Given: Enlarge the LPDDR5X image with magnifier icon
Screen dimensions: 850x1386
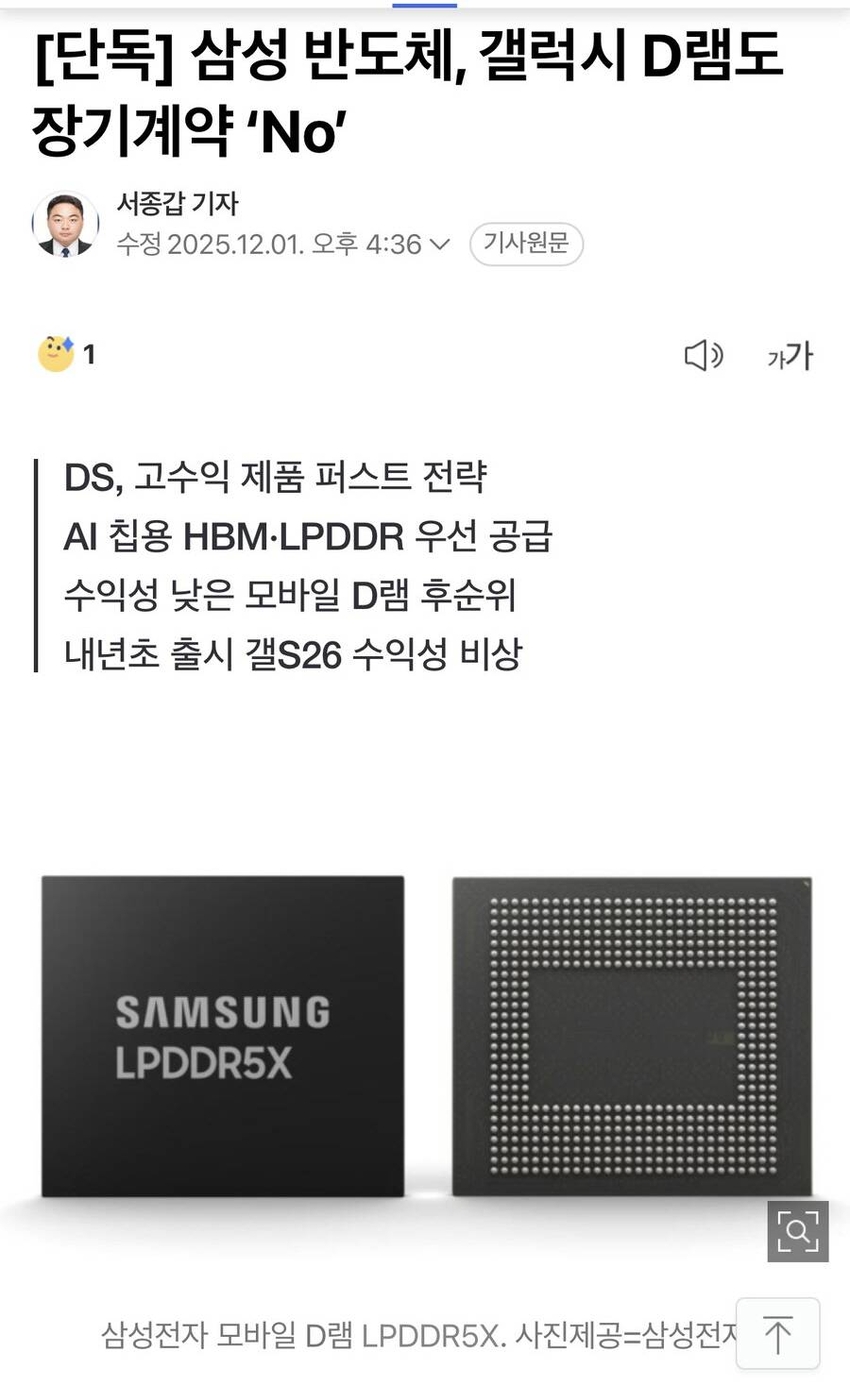Looking at the screenshot, I should [x=797, y=1231].
